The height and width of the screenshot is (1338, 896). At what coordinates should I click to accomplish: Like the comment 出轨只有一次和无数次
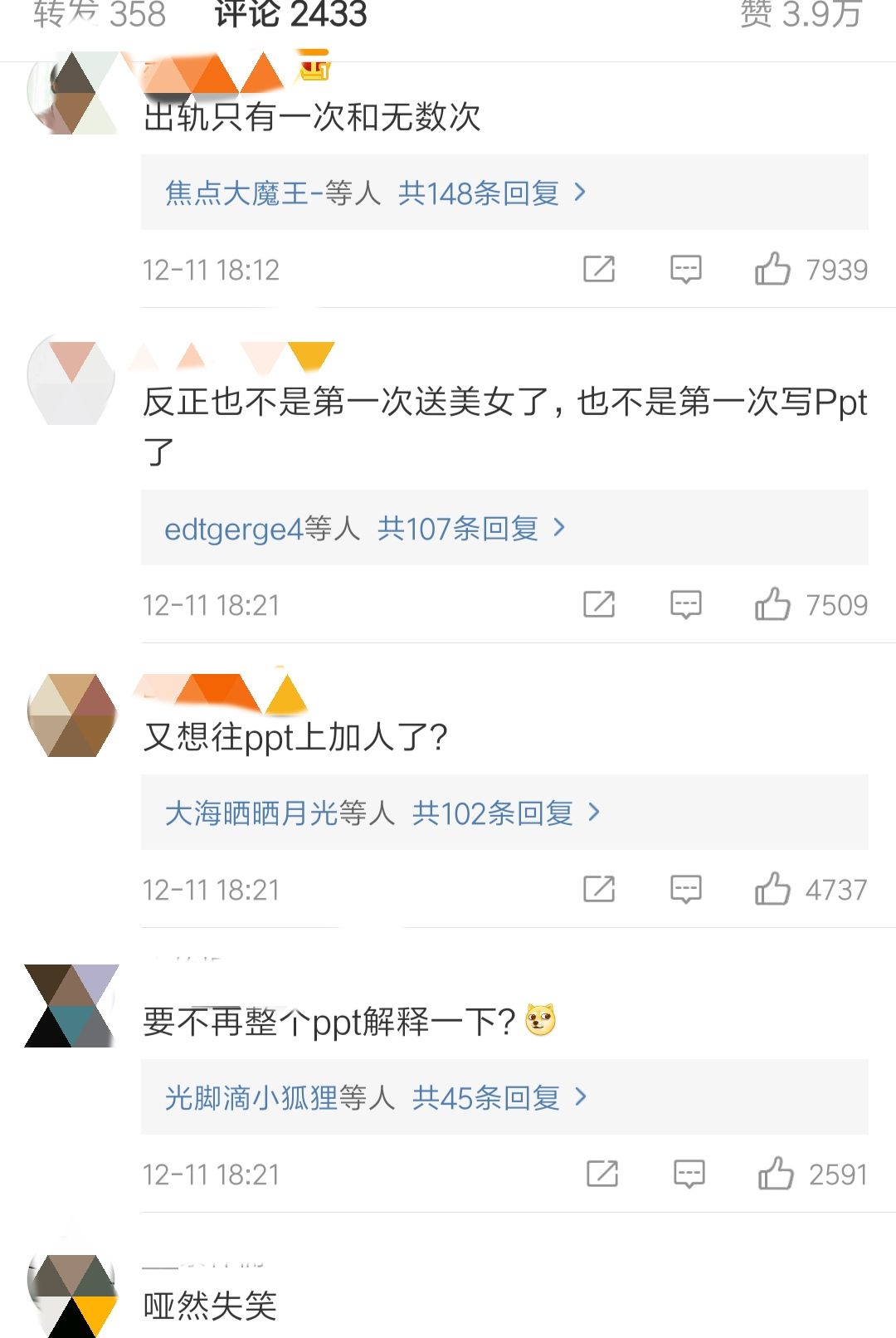[772, 269]
